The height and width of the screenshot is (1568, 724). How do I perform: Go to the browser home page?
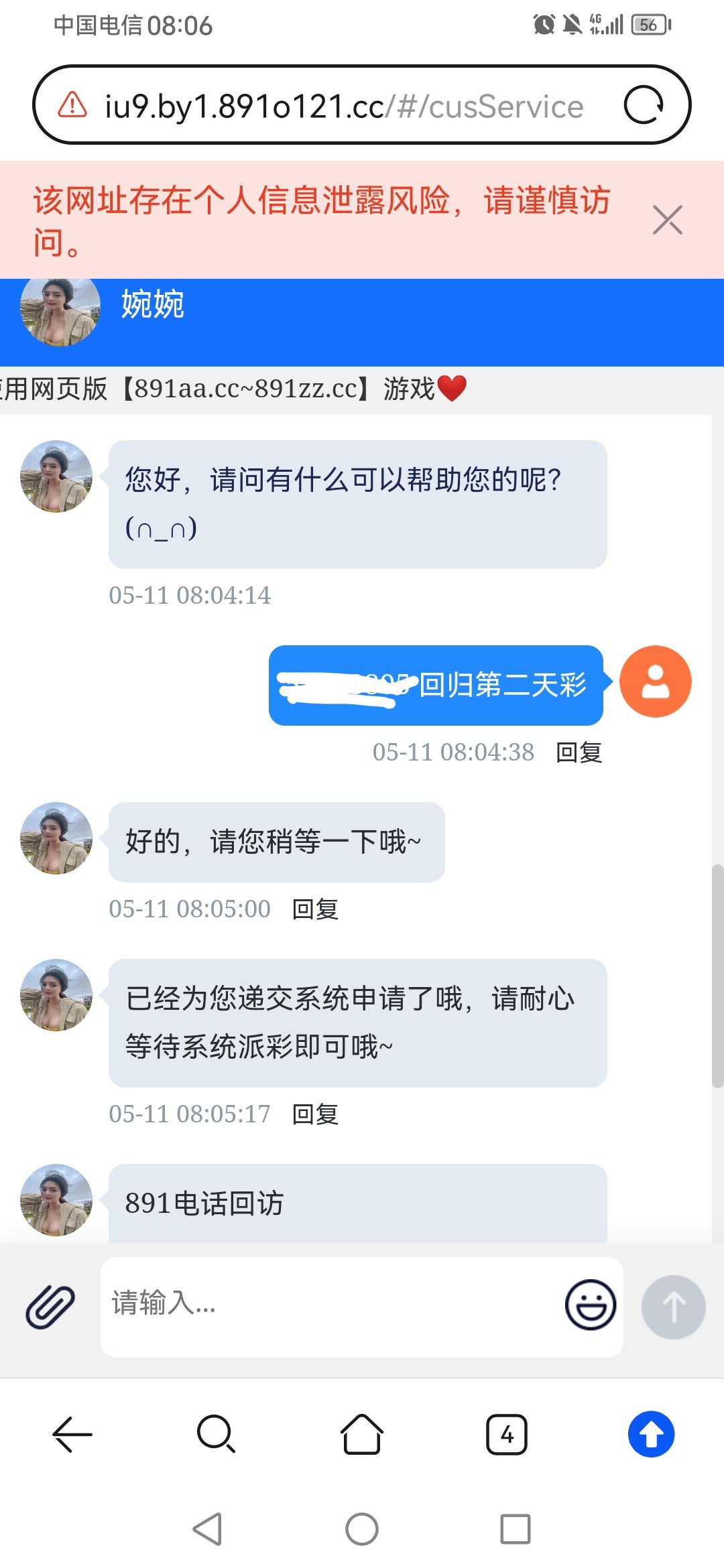click(362, 1435)
